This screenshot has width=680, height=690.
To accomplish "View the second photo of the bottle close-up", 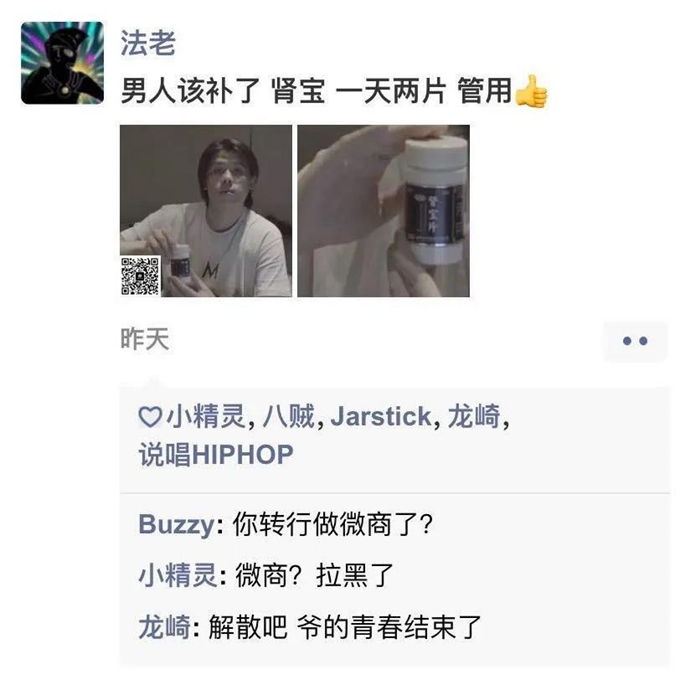I will tap(383, 210).
